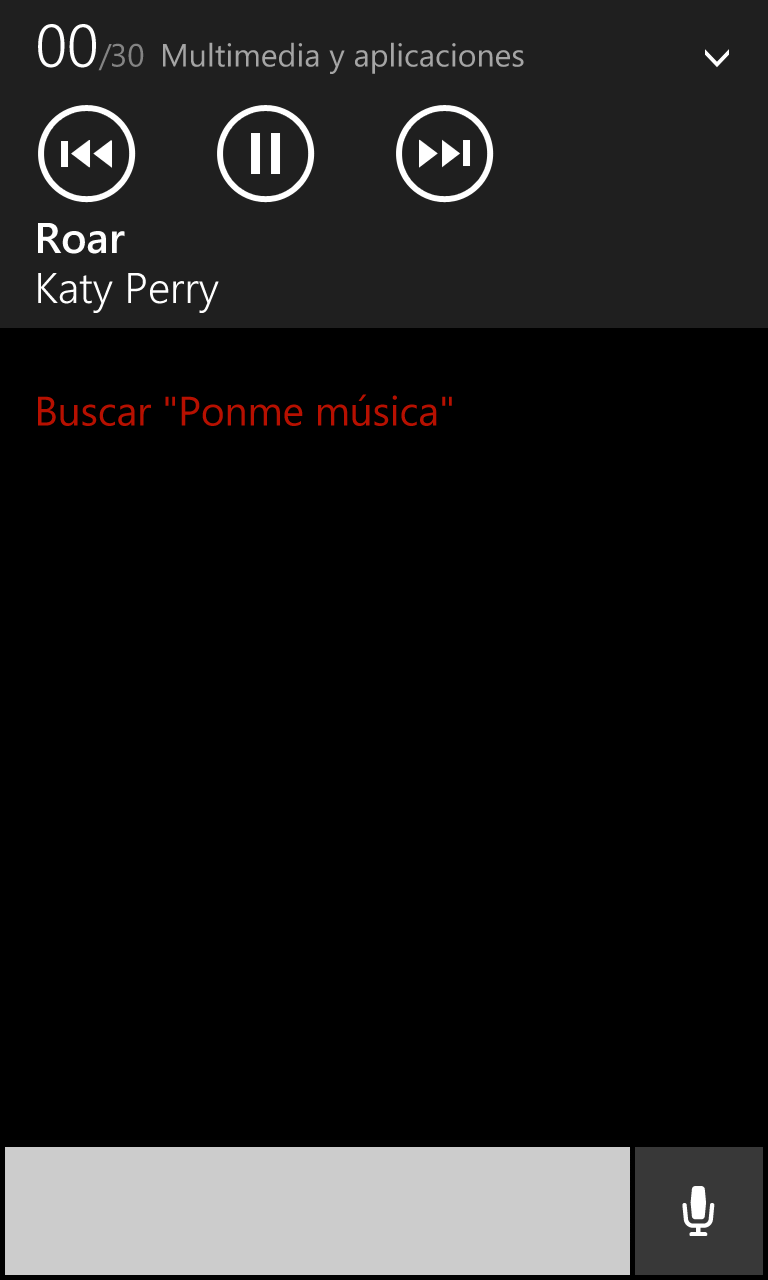Focus the text input field
768x1280 pixels.
(x=317, y=1211)
